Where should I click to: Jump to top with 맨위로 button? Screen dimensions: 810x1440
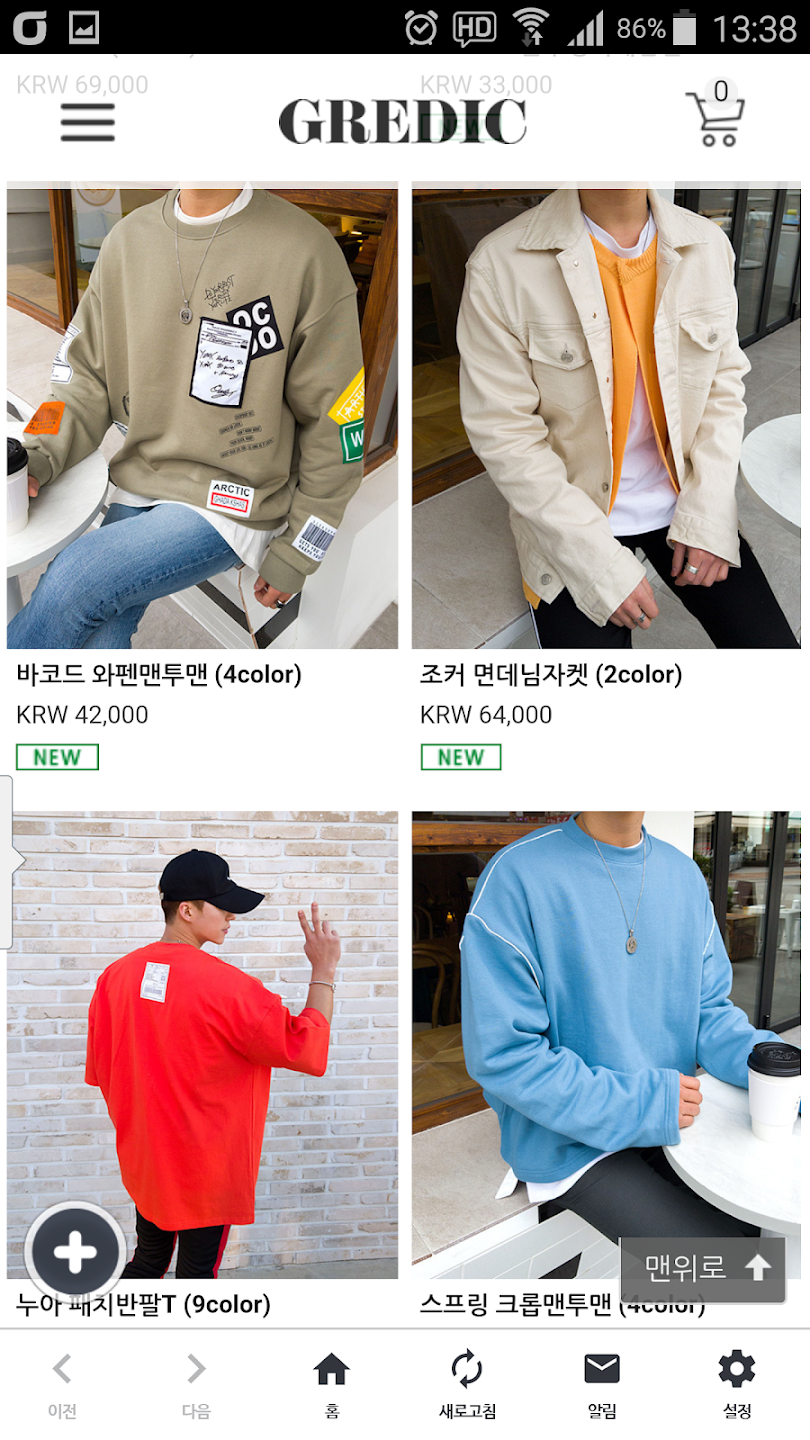[703, 1268]
